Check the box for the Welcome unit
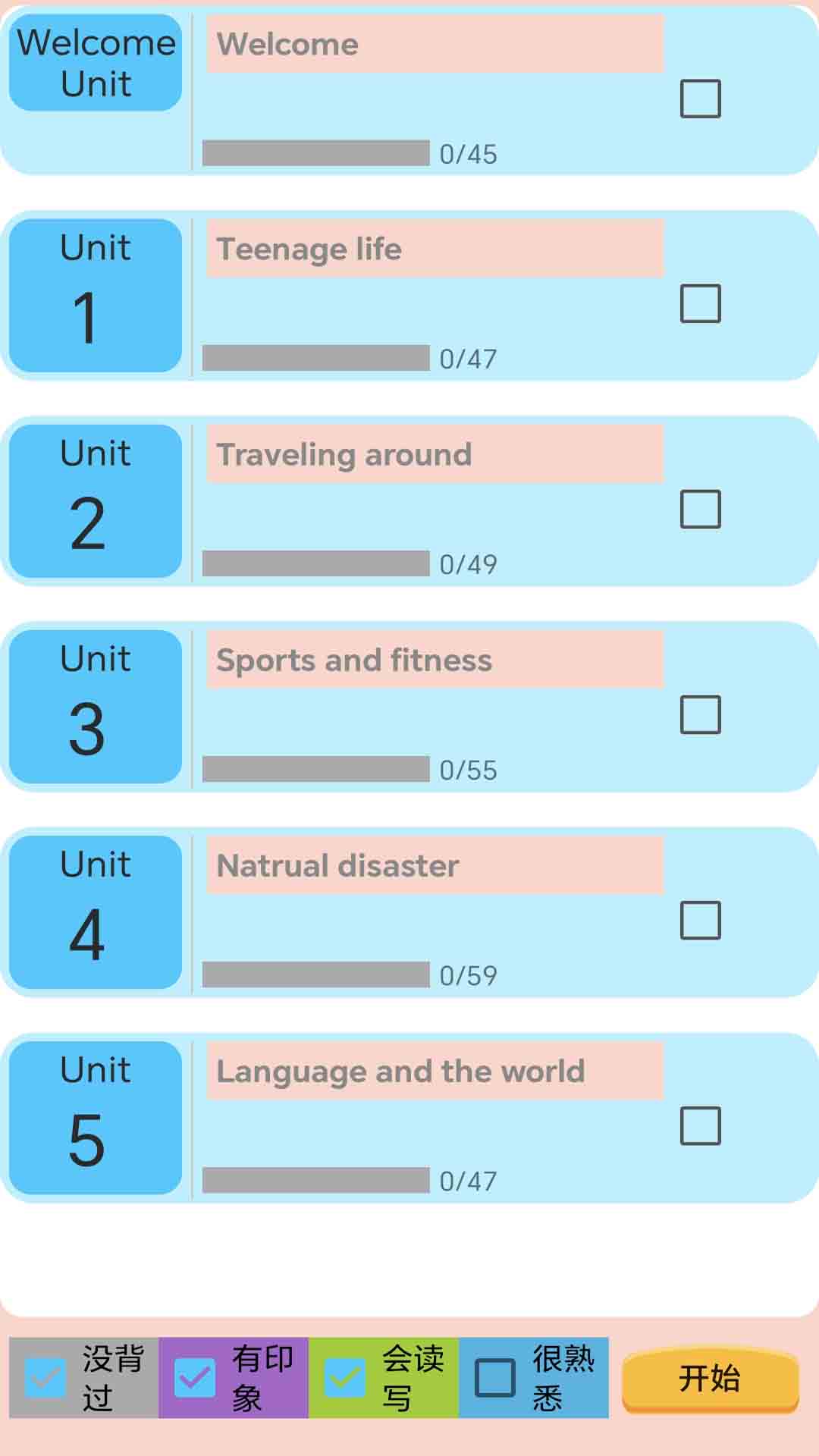819x1456 pixels. tap(699, 97)
